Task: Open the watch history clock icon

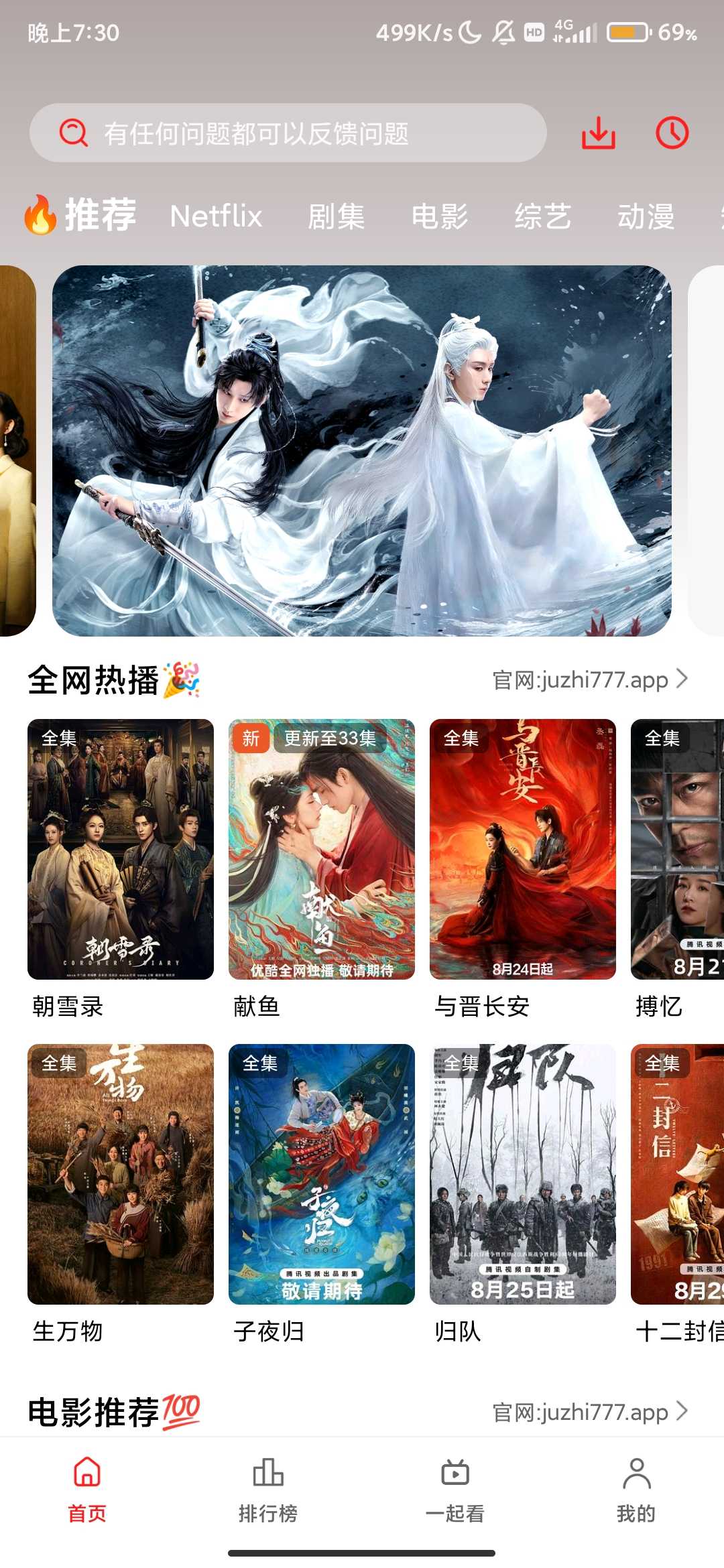Action: click(672, 133)
